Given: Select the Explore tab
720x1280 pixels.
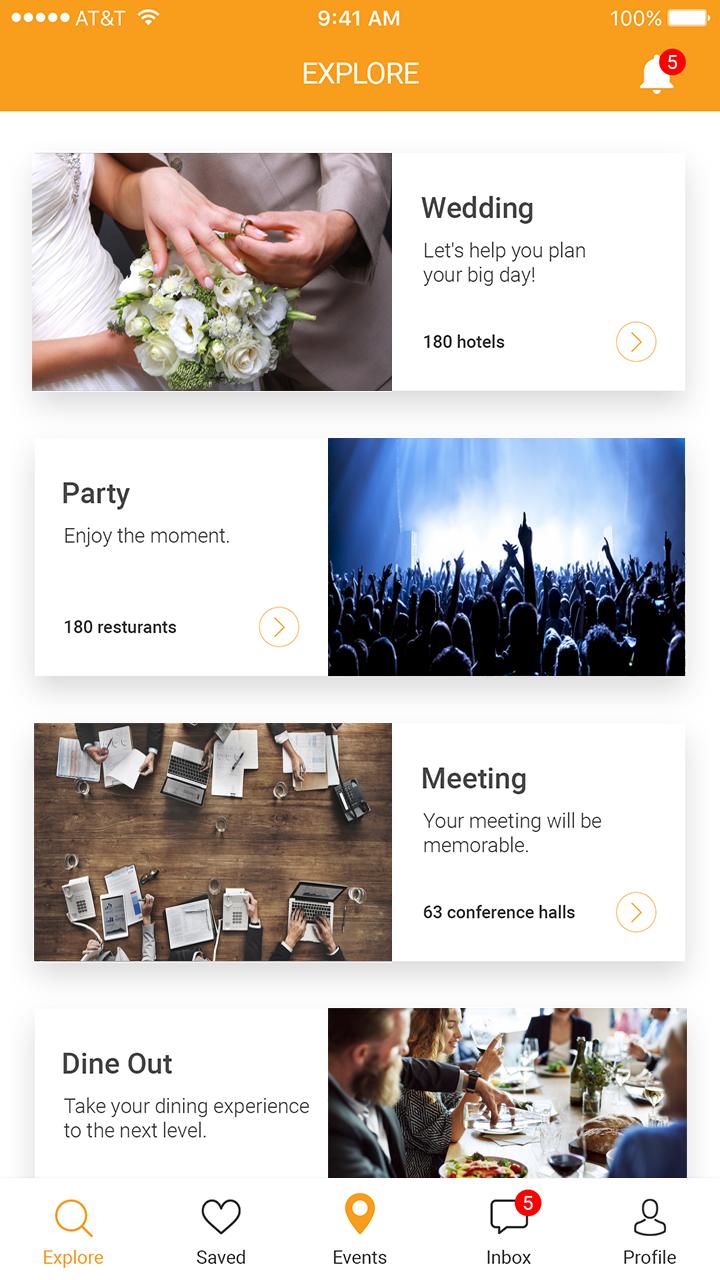Looking at the screenshot, I should [x=73, y=1231].
